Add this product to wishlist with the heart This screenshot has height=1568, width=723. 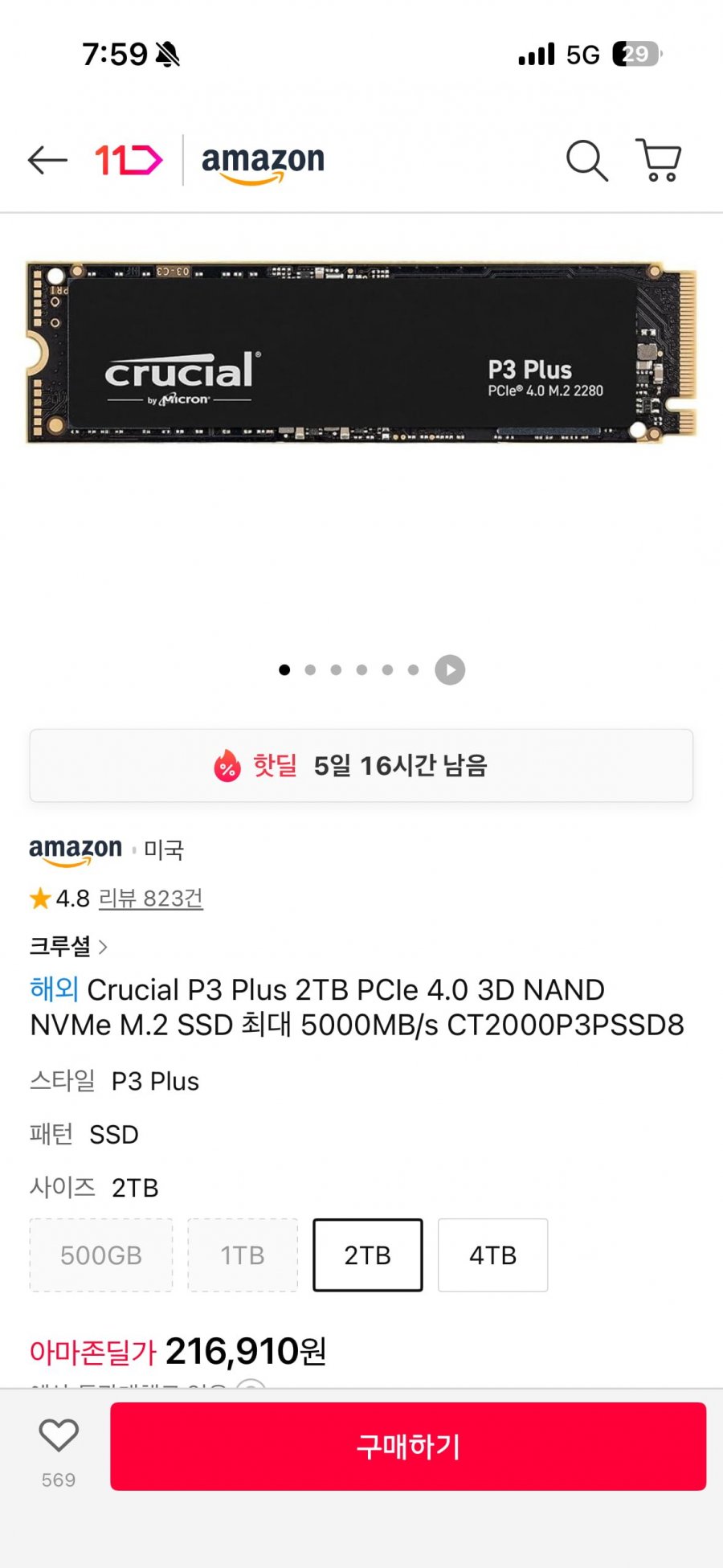click(x=59, y=1436)
